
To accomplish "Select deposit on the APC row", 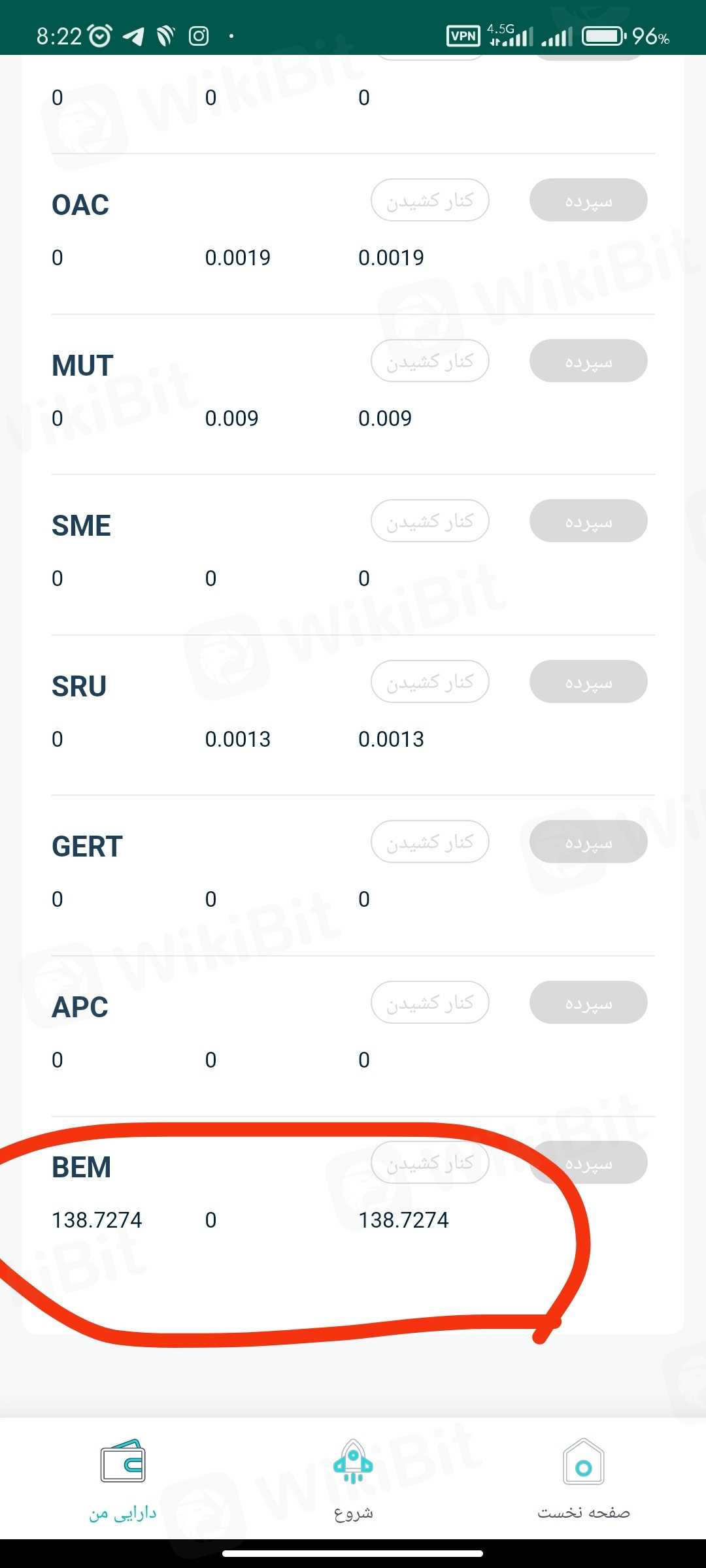I will 588,1002.
